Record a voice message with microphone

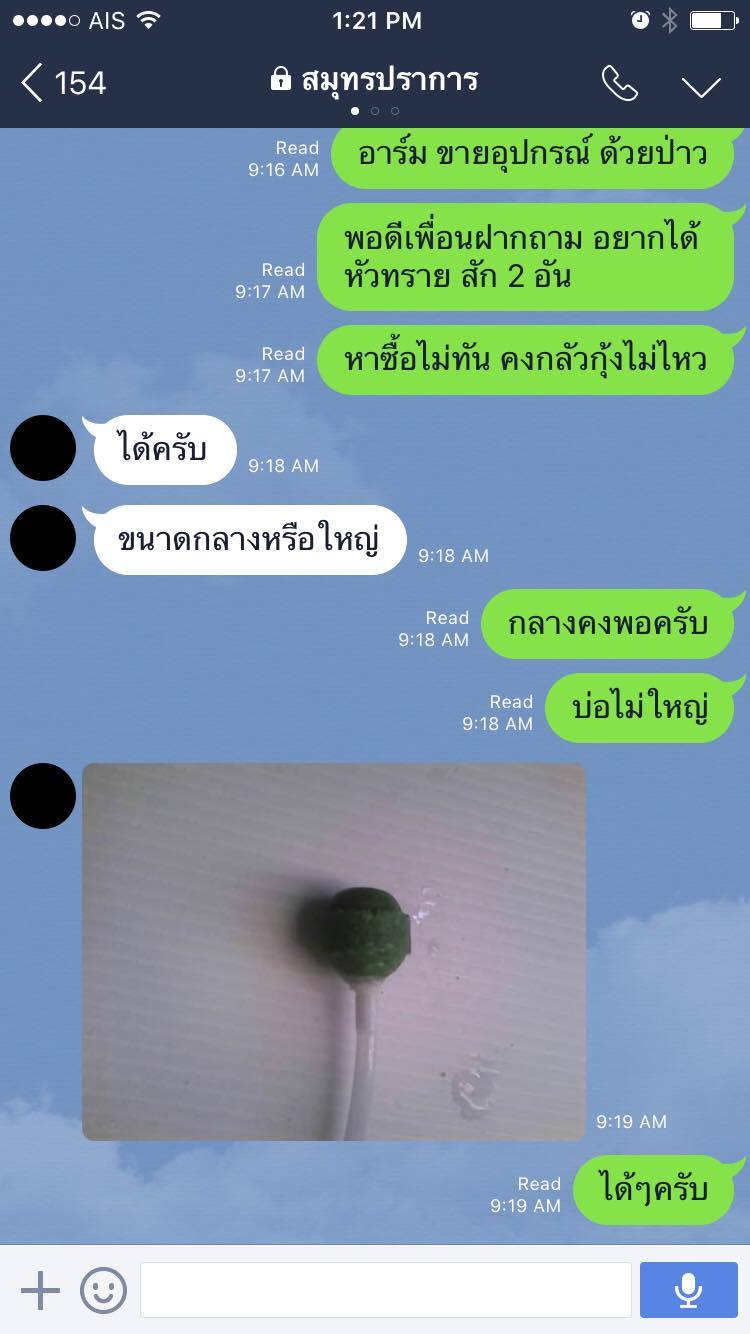pos(688,1290)
